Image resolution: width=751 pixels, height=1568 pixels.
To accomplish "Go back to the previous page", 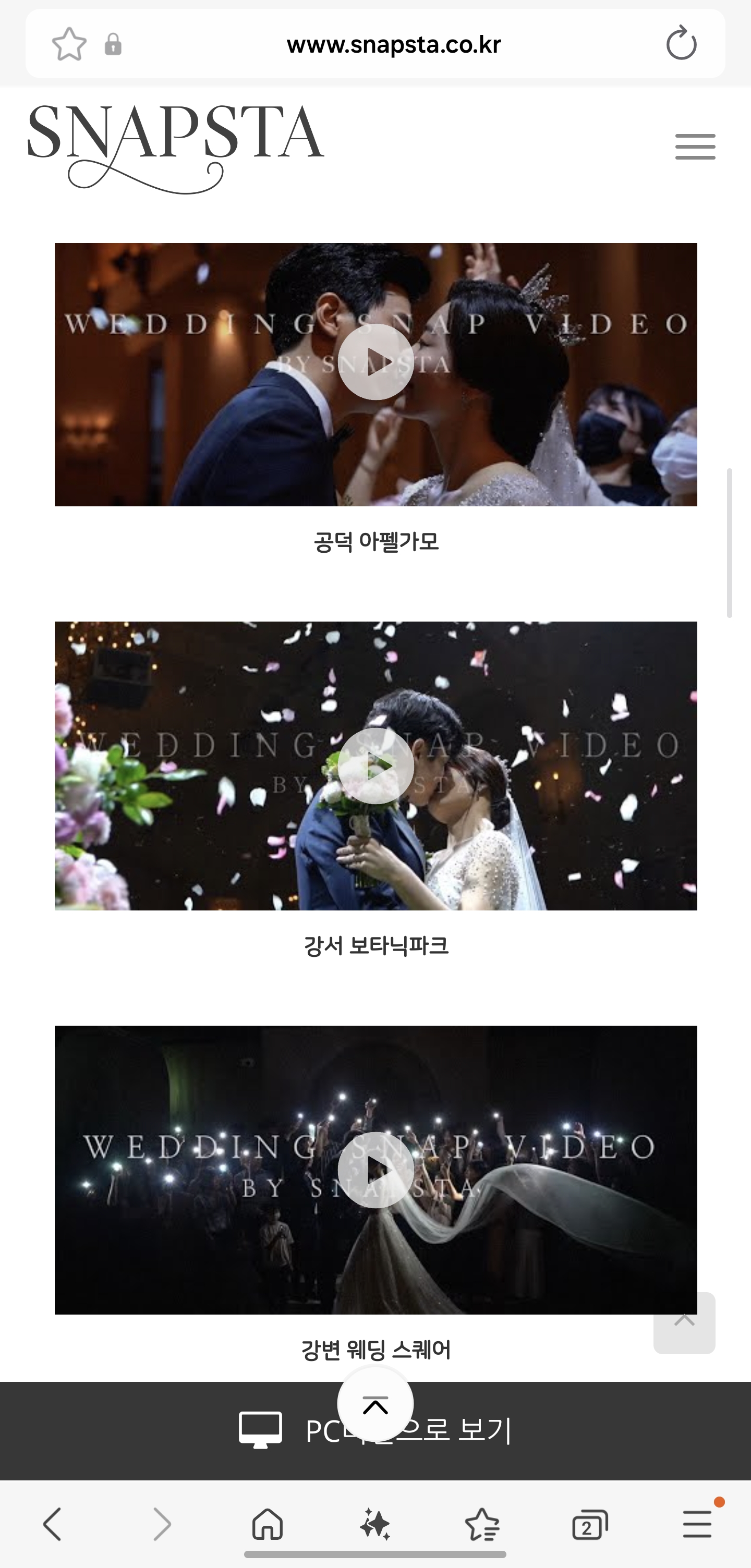I will (53, 1524).
